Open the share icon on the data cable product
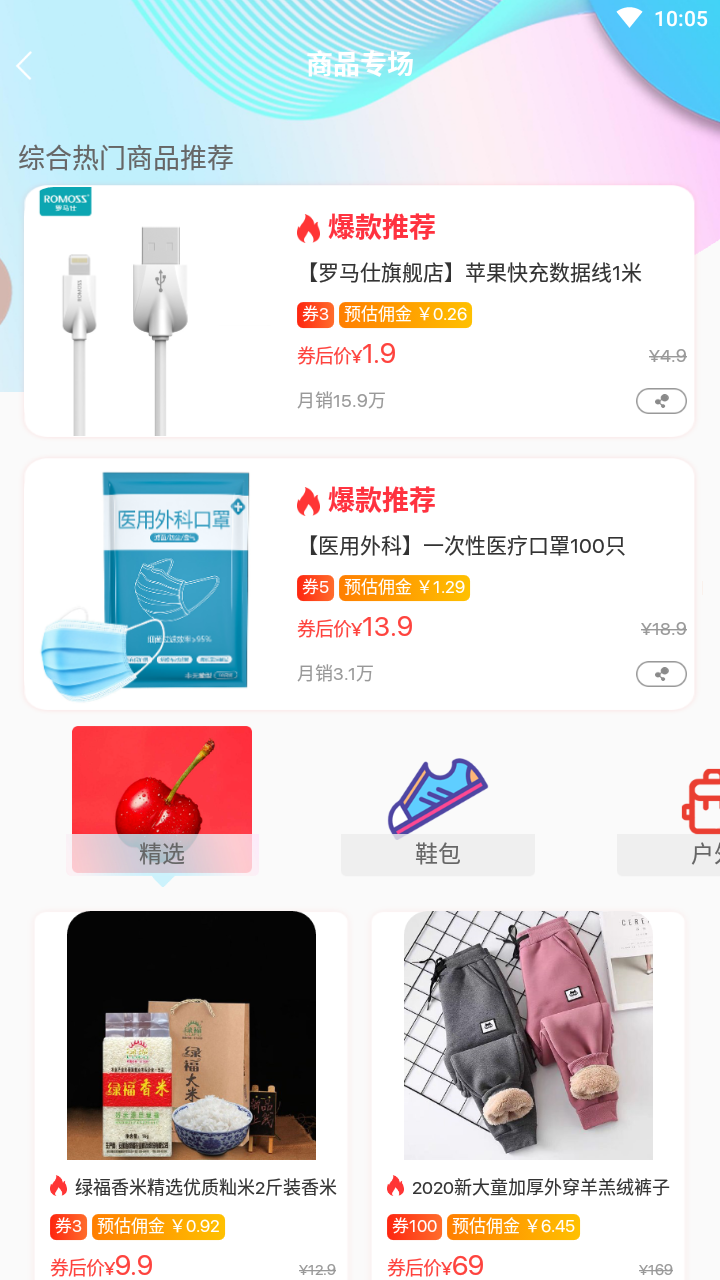720x1280 pixels. pos(660,400)
